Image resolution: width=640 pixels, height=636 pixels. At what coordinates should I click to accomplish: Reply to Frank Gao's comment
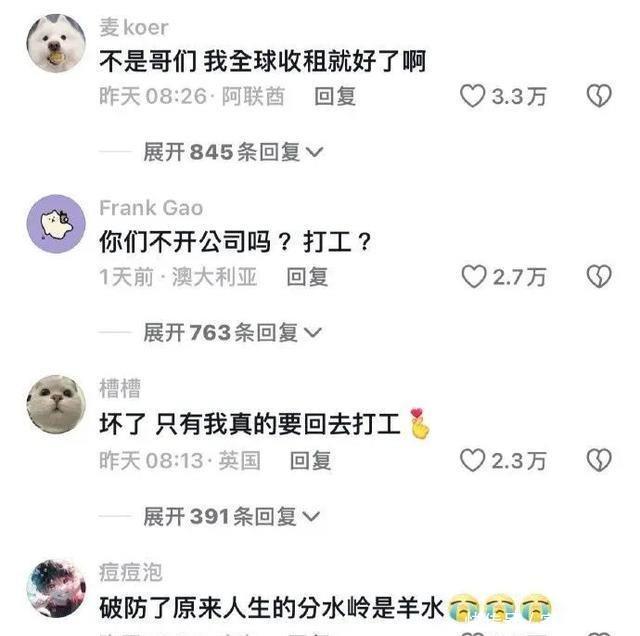pos(307,277)
